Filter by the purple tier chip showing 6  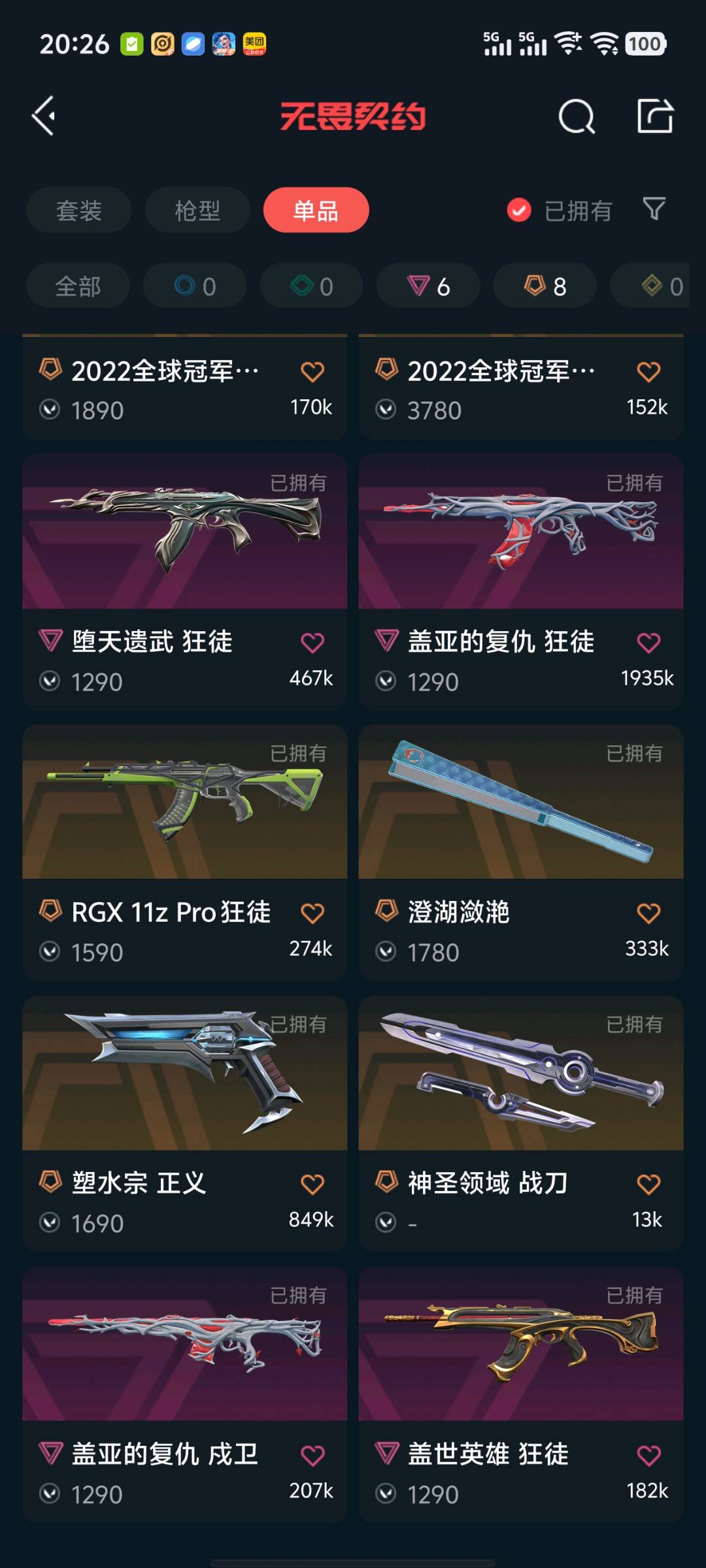(428, 286)
